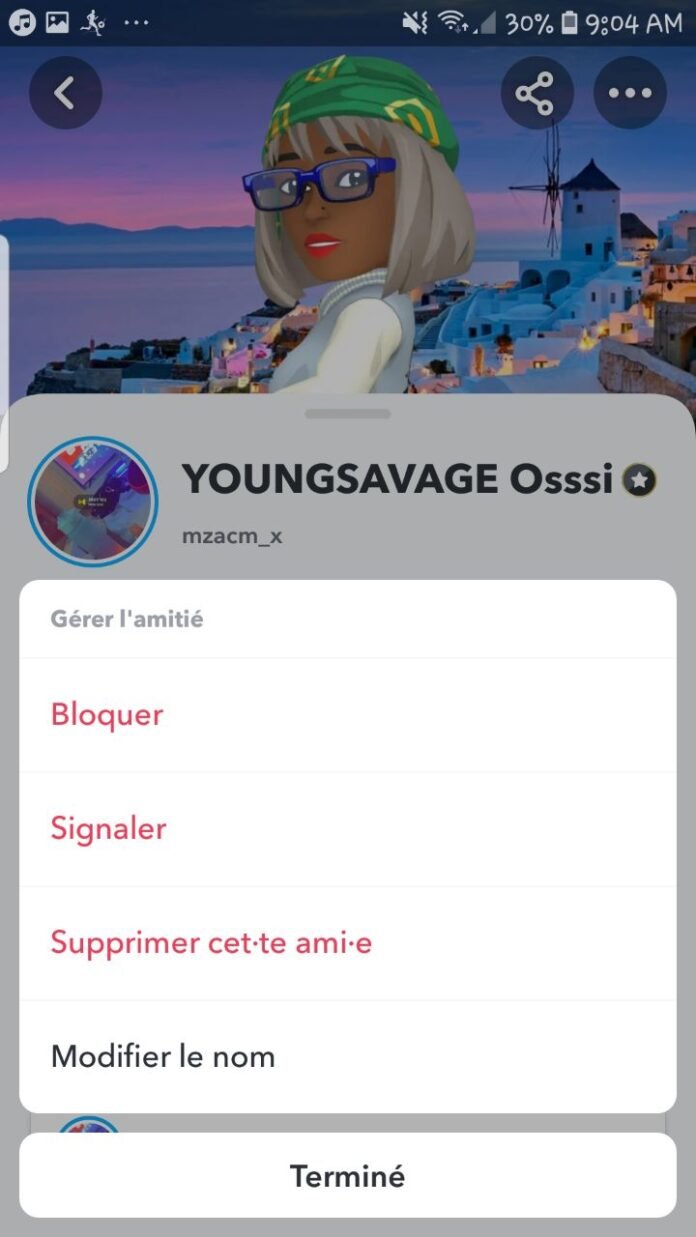Open YOUNGSAVAGE Osssi's story avatar
The width and height of the screenshot is (696, 1237).
pyautogui.click(x=93, y=501)
